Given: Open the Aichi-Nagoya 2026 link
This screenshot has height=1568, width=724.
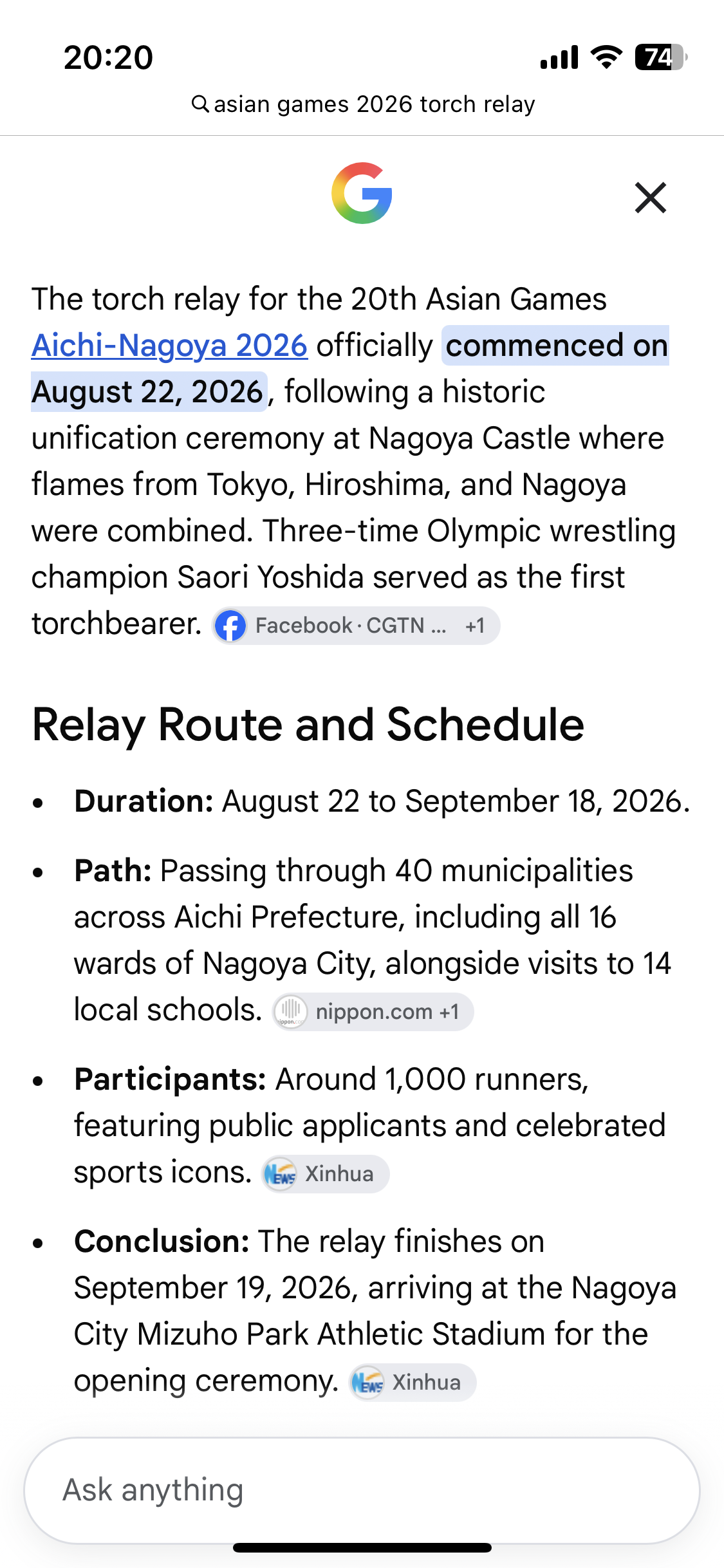Looking at the screenshot, I should [x=169, y=346].
